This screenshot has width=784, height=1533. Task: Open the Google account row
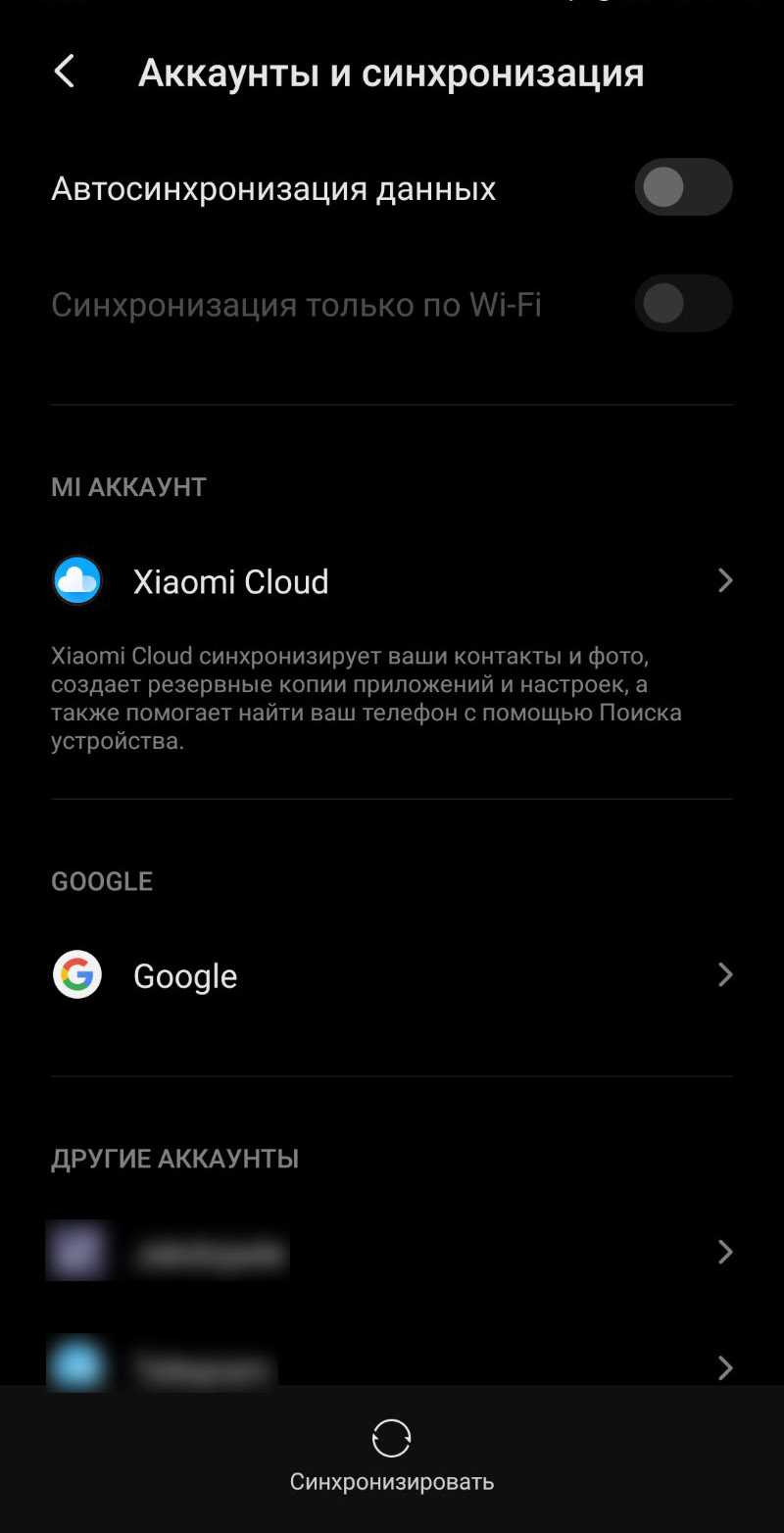pos(391,975)
